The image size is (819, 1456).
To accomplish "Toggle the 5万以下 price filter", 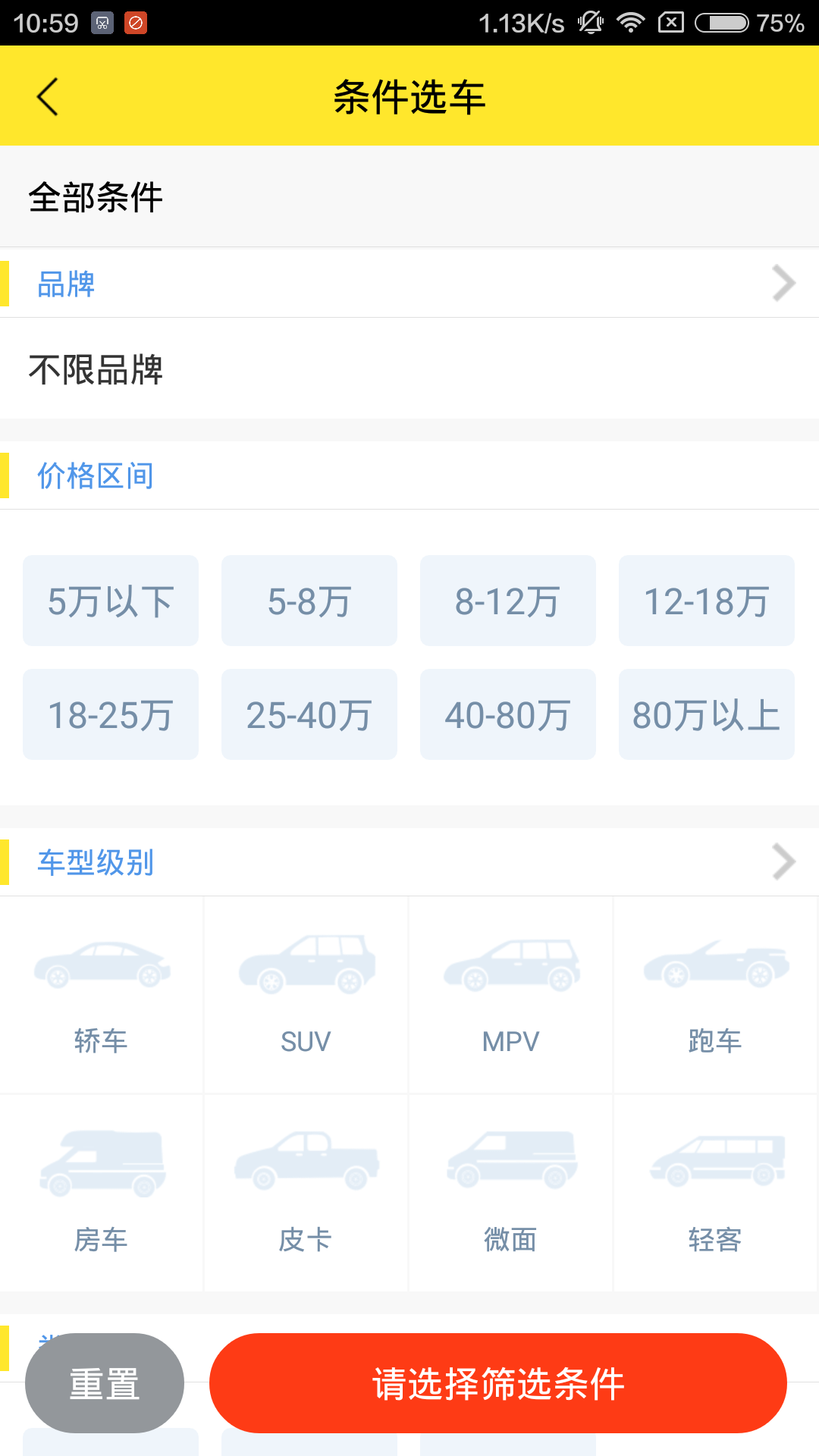I will [111, 601].
